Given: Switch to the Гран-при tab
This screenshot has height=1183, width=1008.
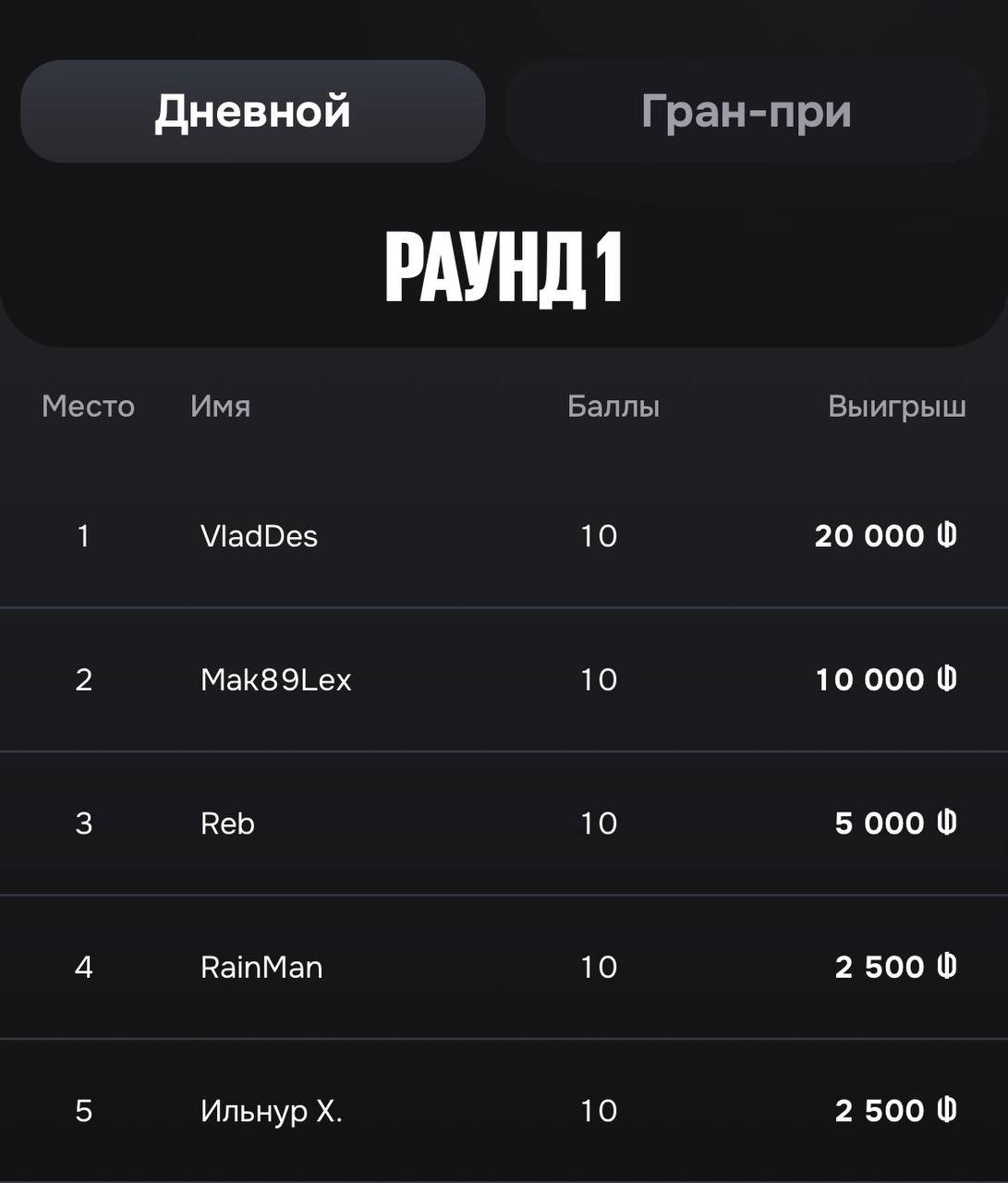Looking at the screenshot, I should click(746, 112).
